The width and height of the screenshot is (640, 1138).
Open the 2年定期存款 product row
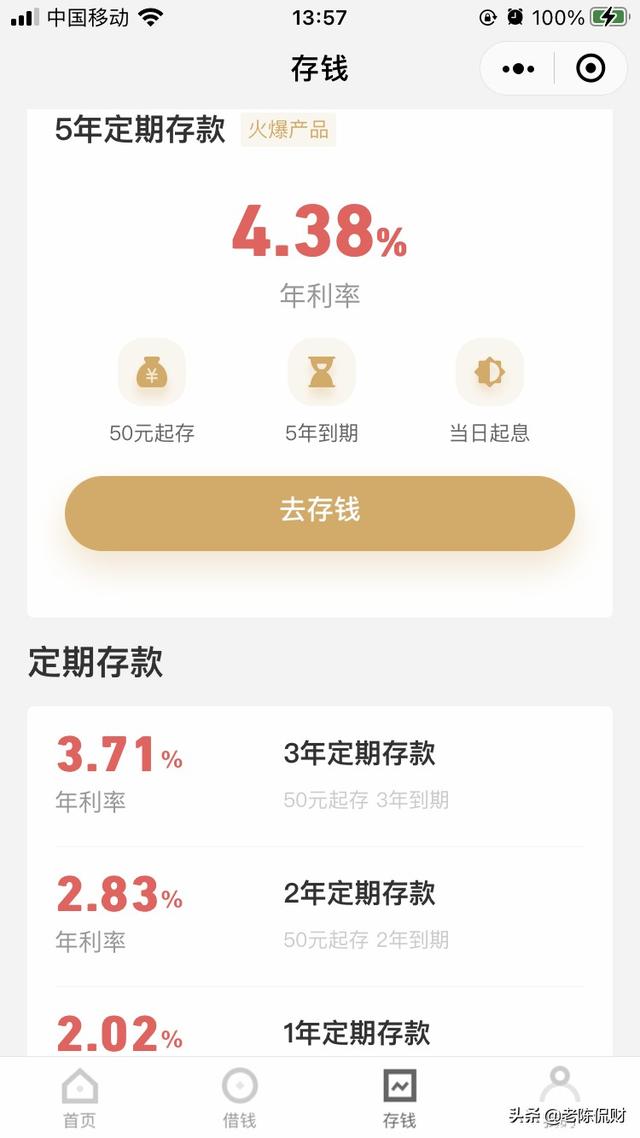tap(320, 916)
